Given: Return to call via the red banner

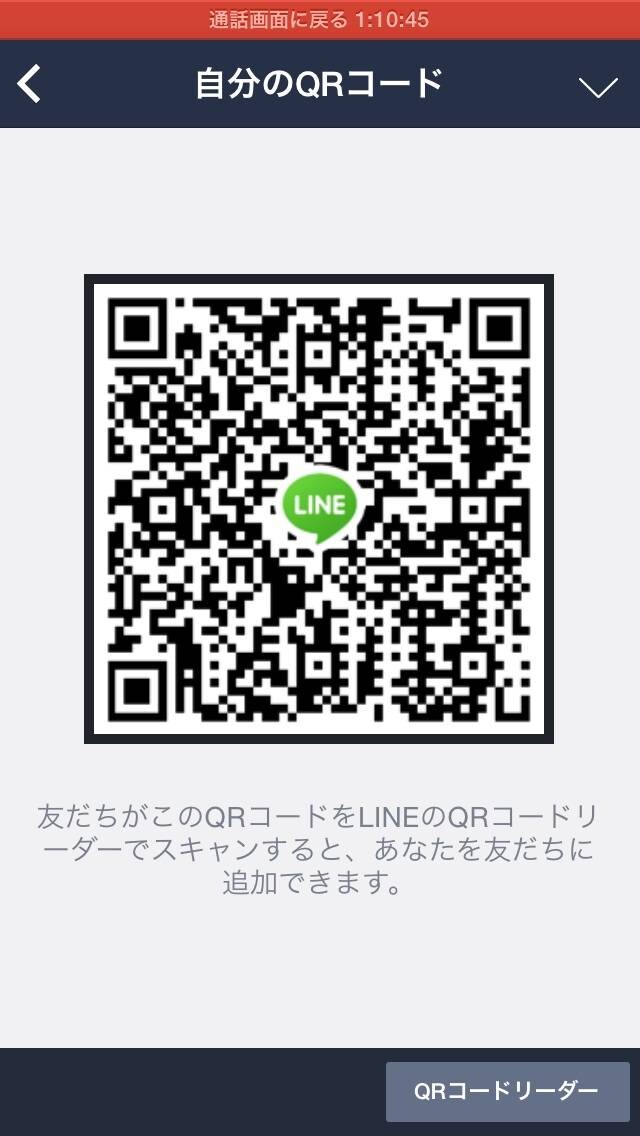Looking at the screenshot, I should tap(320, 20).
